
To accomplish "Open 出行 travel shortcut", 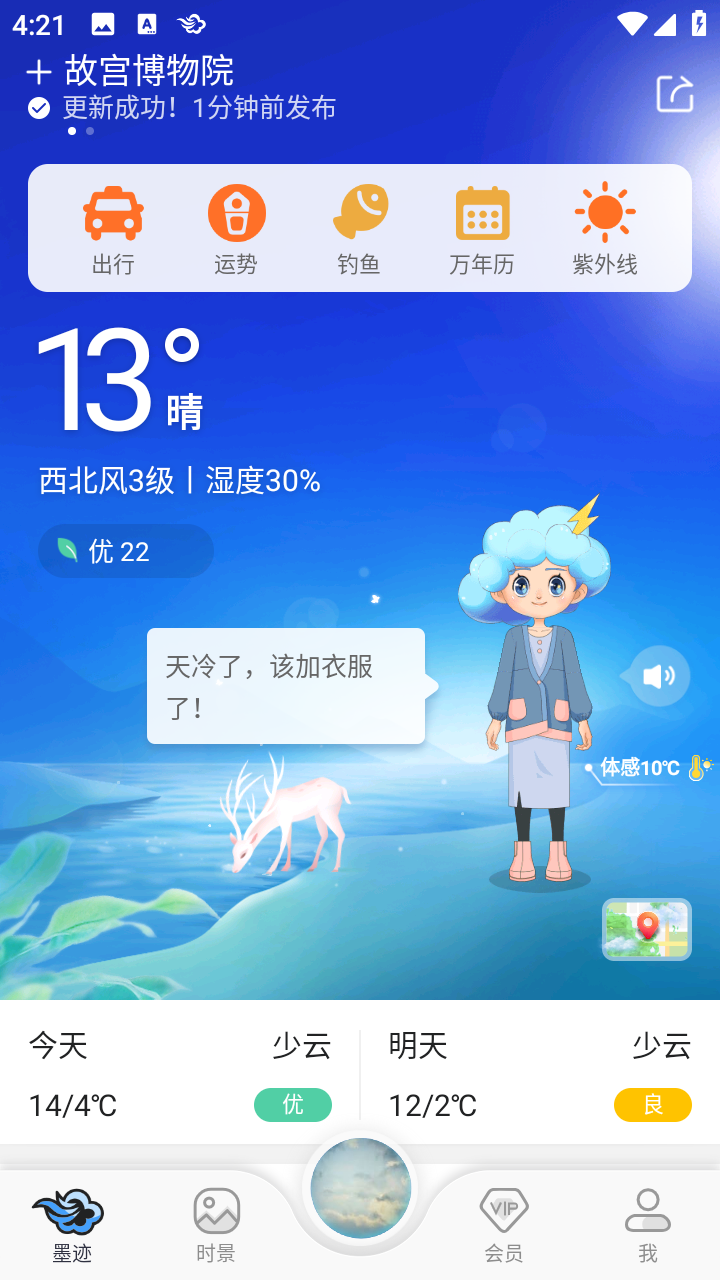I will (113, 230).
